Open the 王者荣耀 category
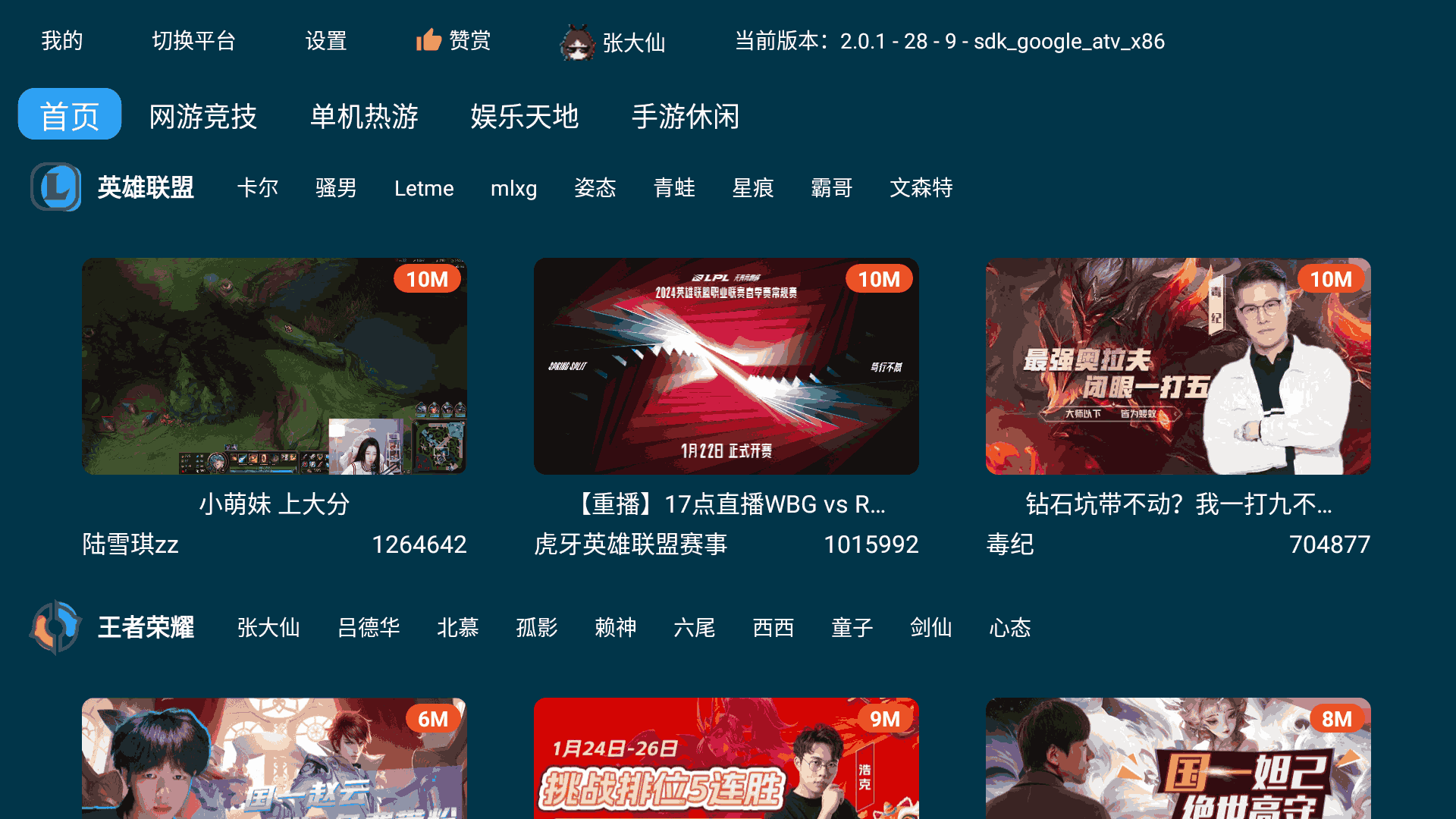The image size is (1456, 819). coord(114,627)
